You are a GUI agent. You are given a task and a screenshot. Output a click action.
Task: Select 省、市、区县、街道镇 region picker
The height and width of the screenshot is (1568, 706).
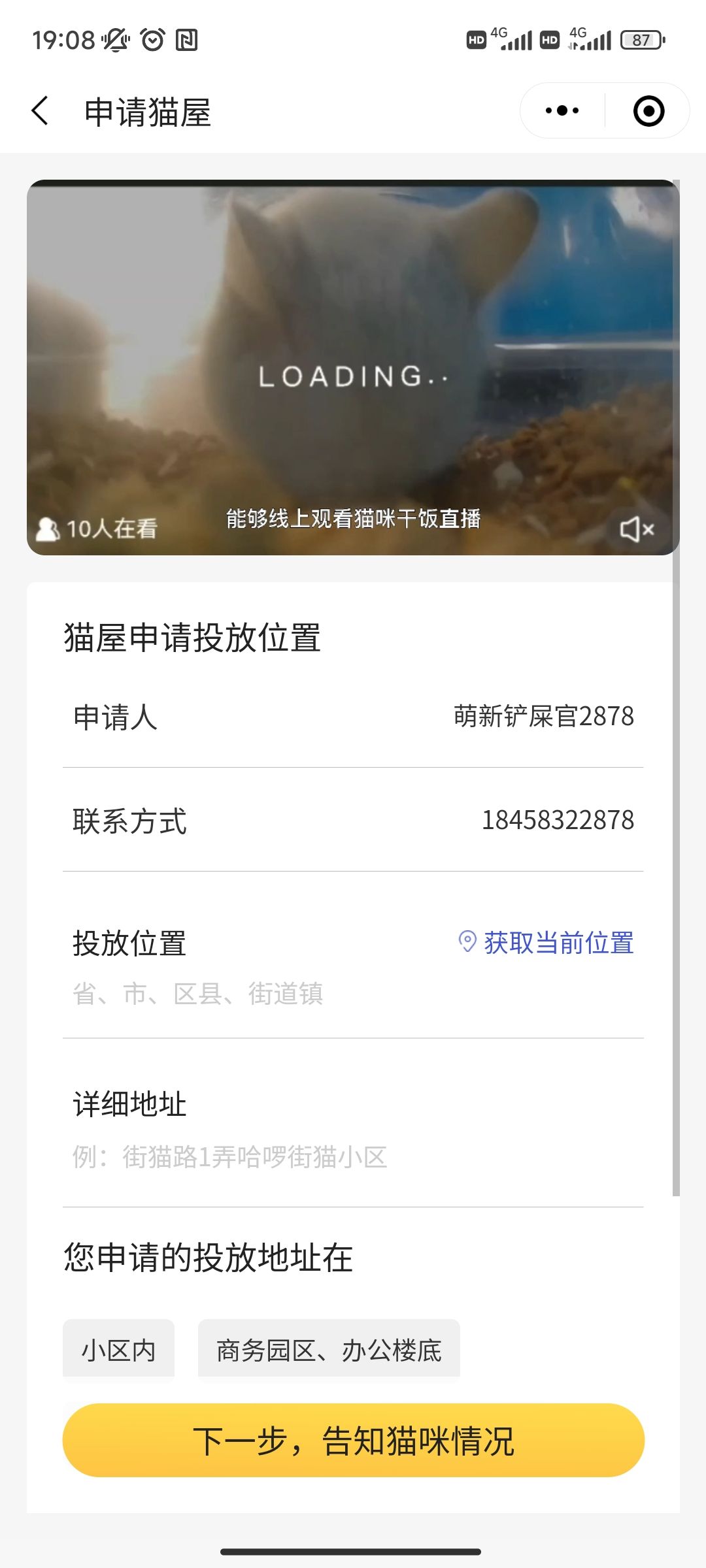[x=198, y=994]
